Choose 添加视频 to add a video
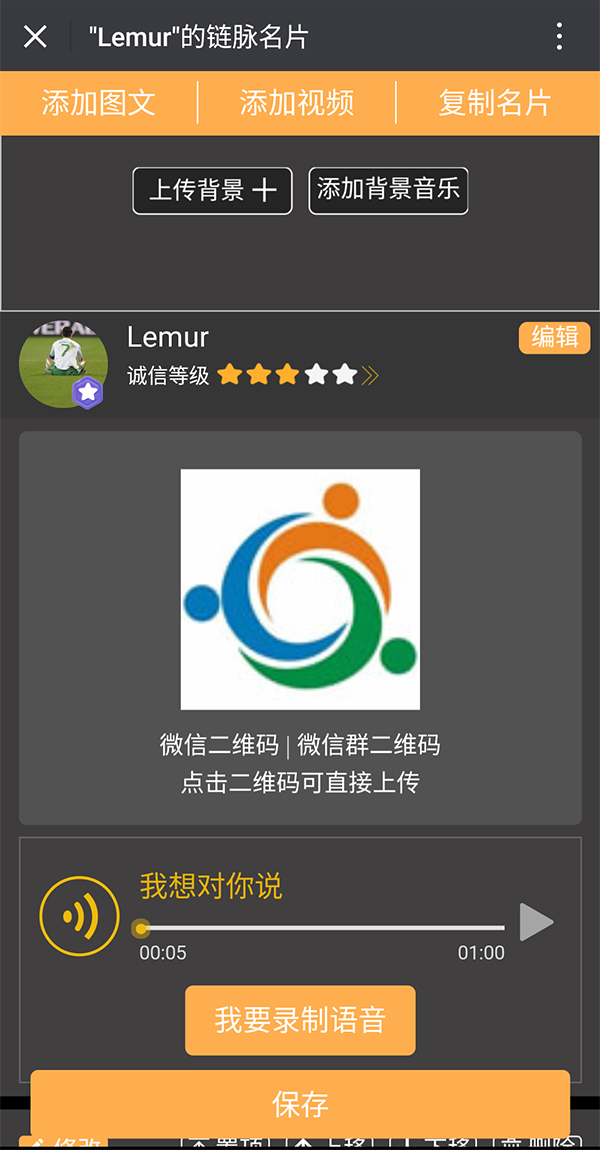Screen dimensions: 600x1150 click(x=297, y=102)
